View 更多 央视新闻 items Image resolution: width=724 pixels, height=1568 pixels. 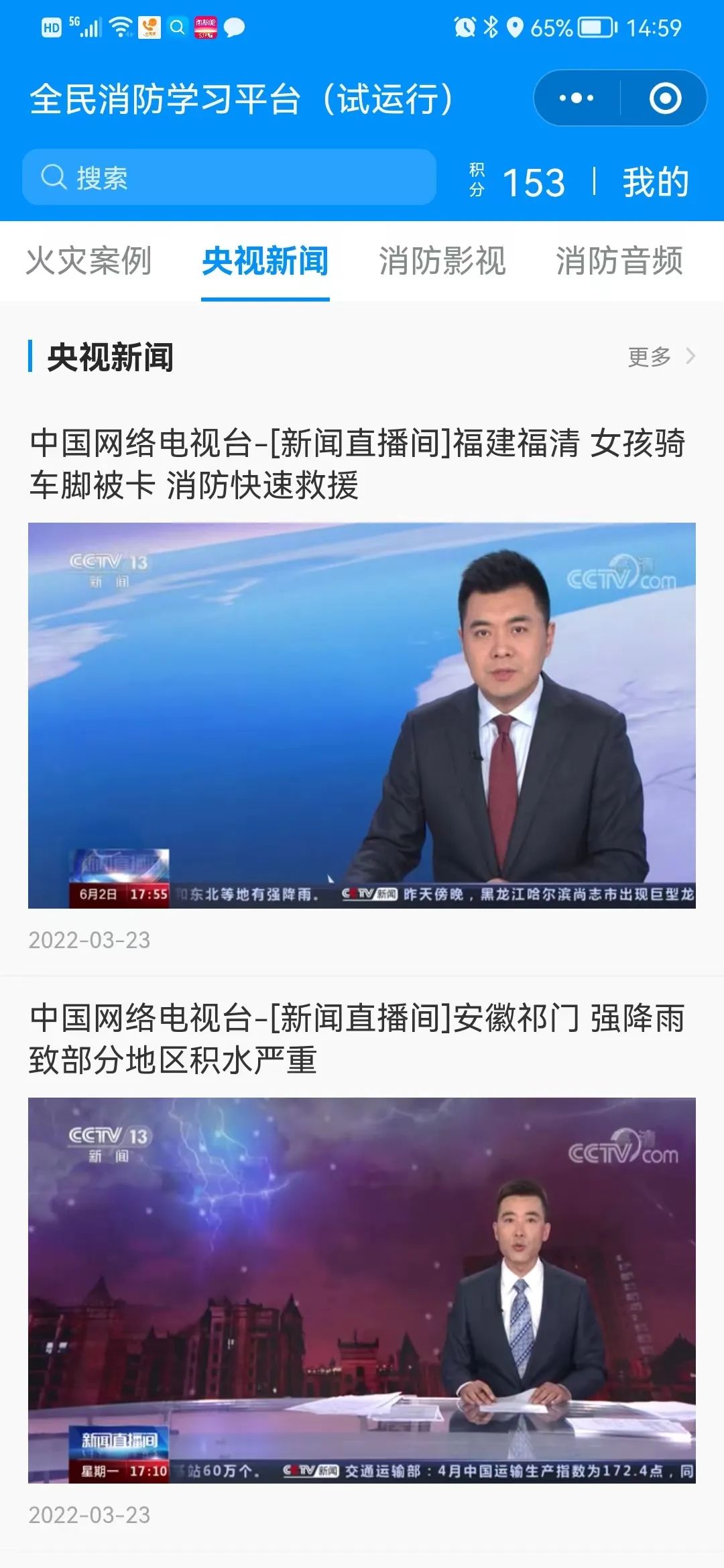tap(660, 356)
